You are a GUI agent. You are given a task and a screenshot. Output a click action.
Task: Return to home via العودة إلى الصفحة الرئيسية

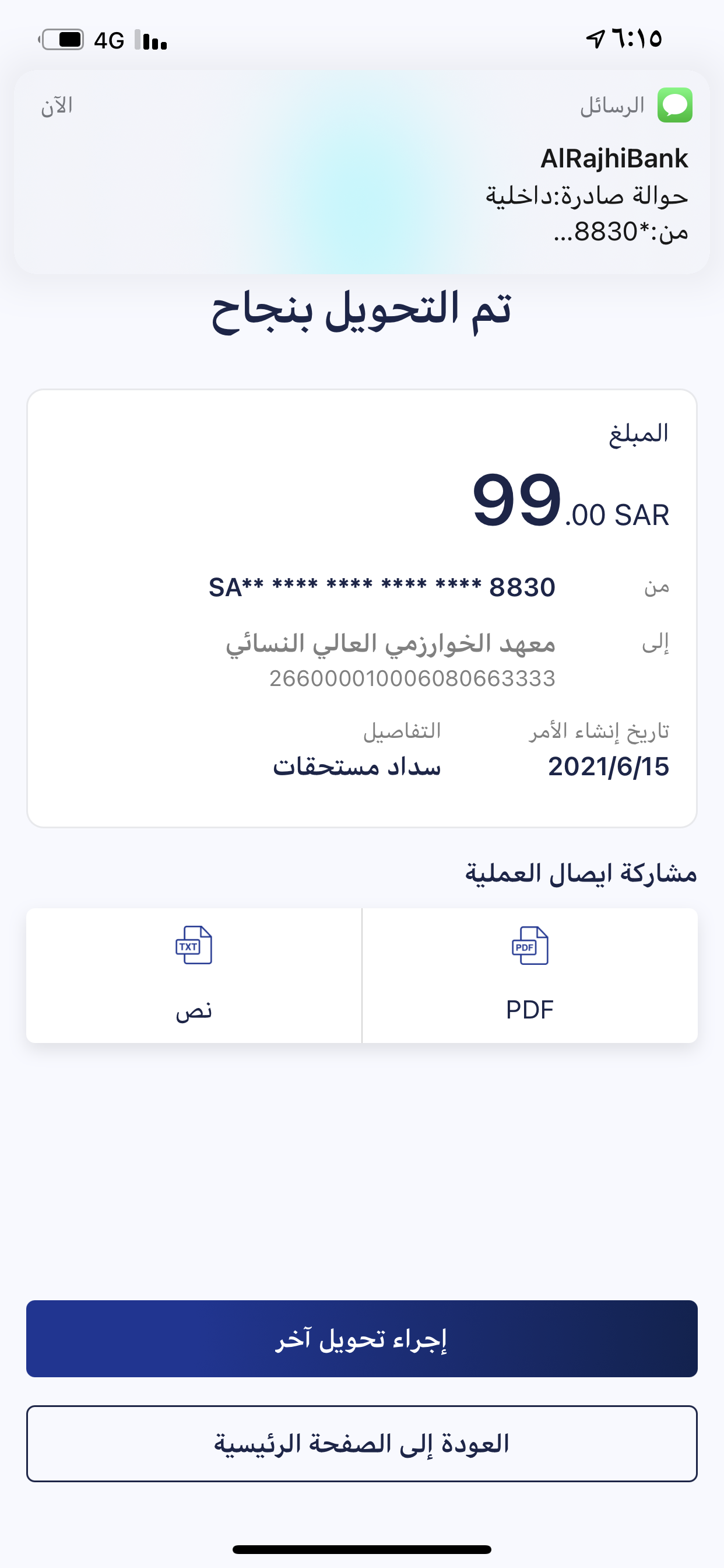[361, 1443]
